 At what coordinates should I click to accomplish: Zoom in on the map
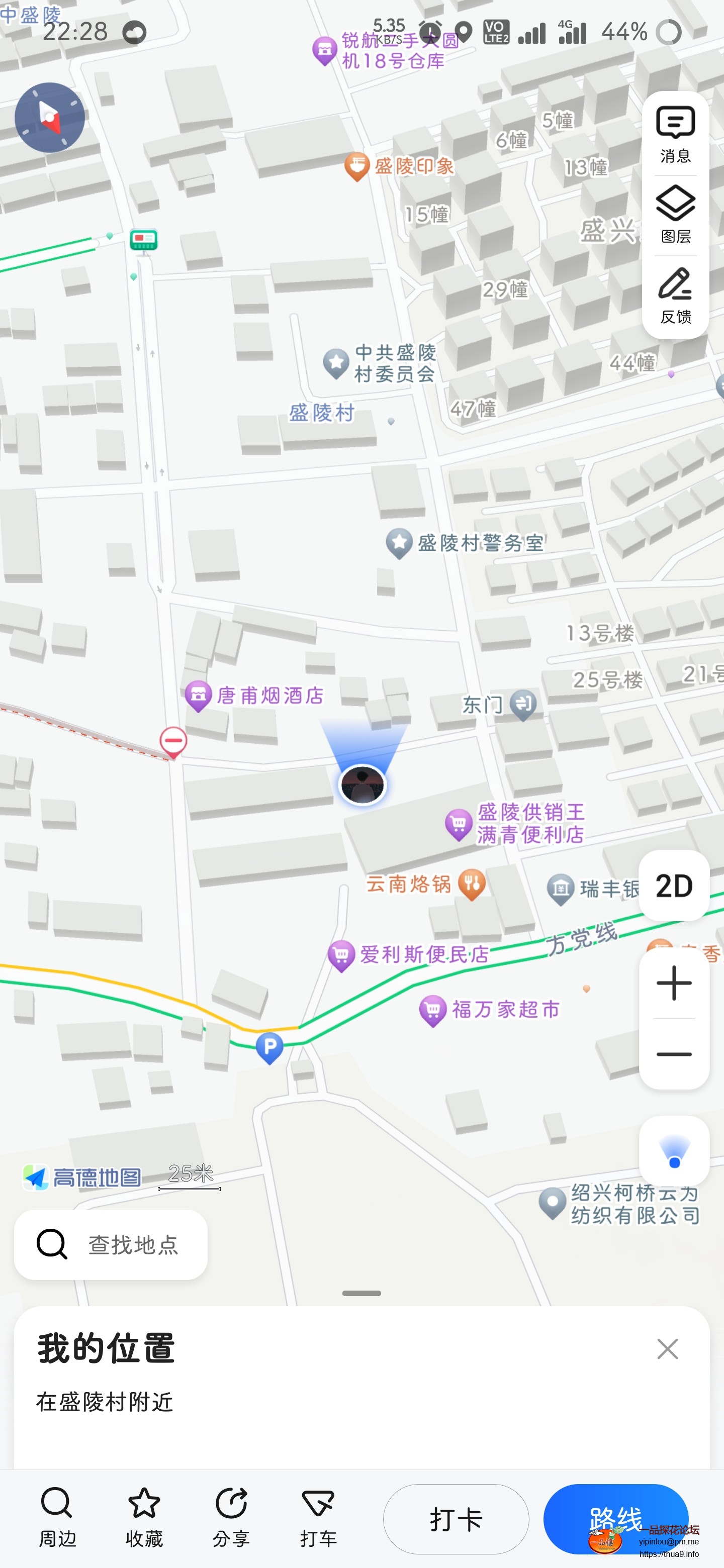[x=673, y=983]
